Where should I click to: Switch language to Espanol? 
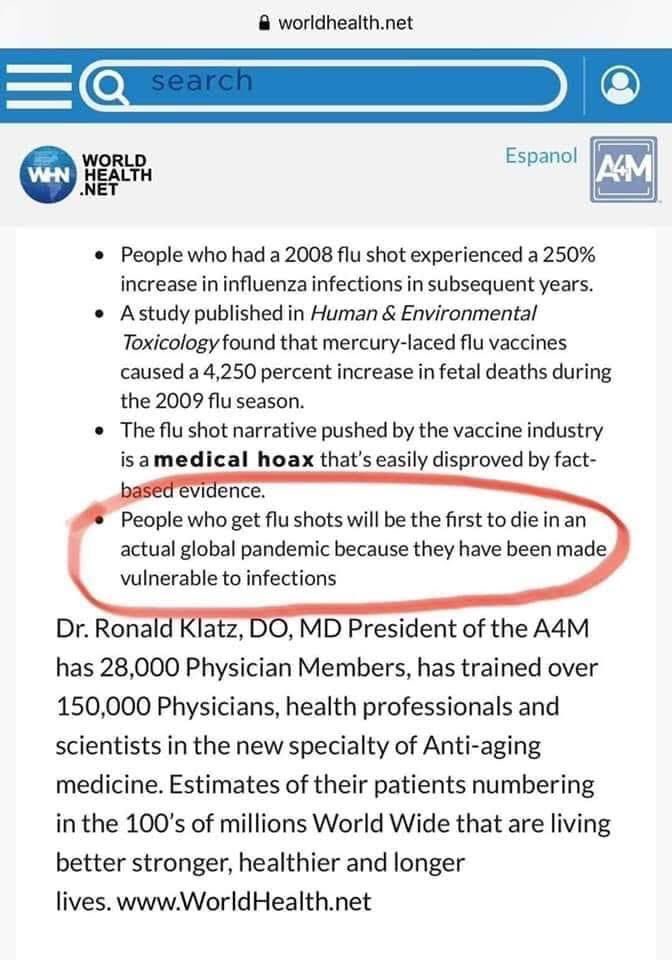coord(541,156)
